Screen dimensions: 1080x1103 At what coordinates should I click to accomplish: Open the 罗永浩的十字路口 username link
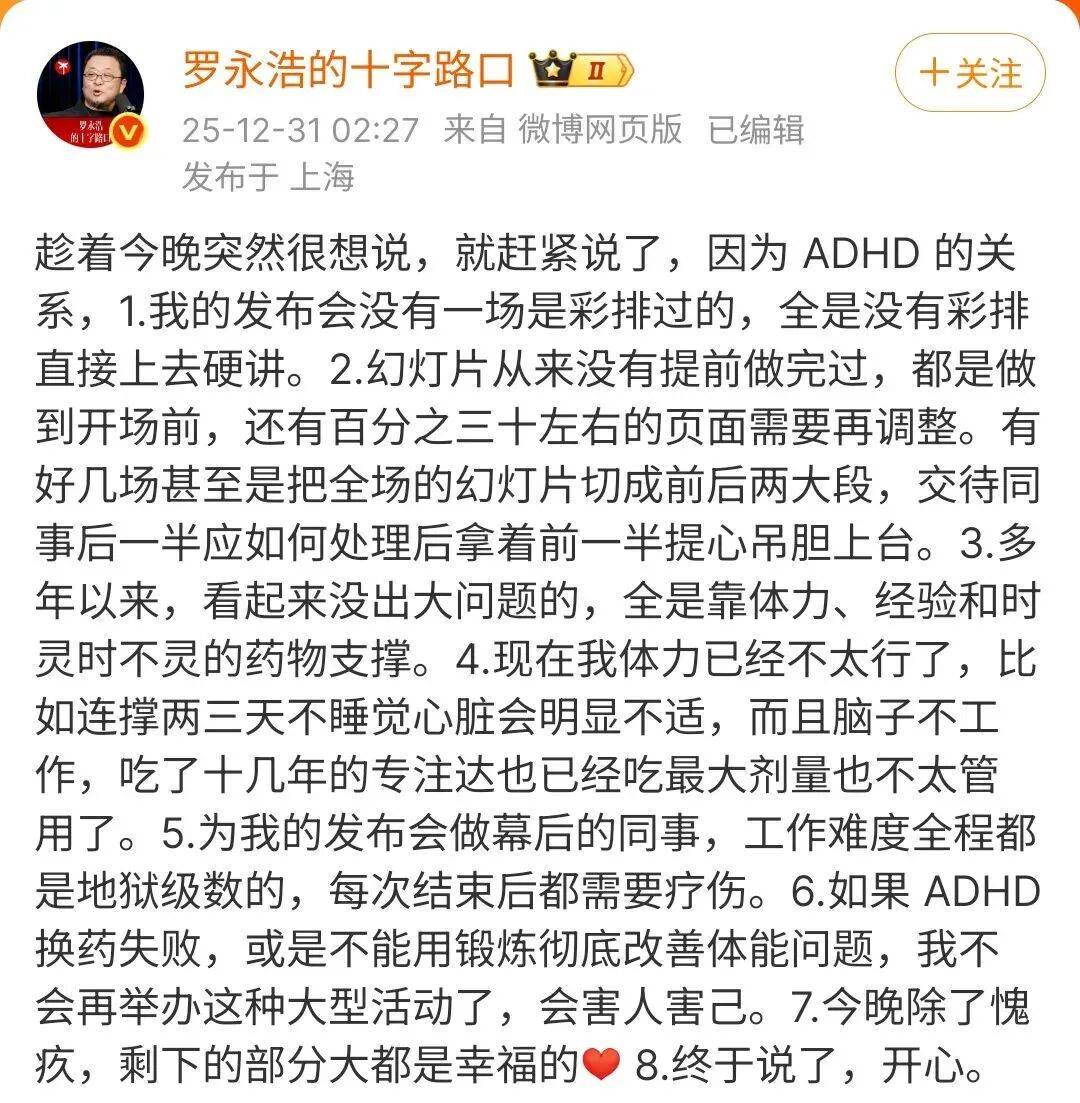tap(348, 70)
